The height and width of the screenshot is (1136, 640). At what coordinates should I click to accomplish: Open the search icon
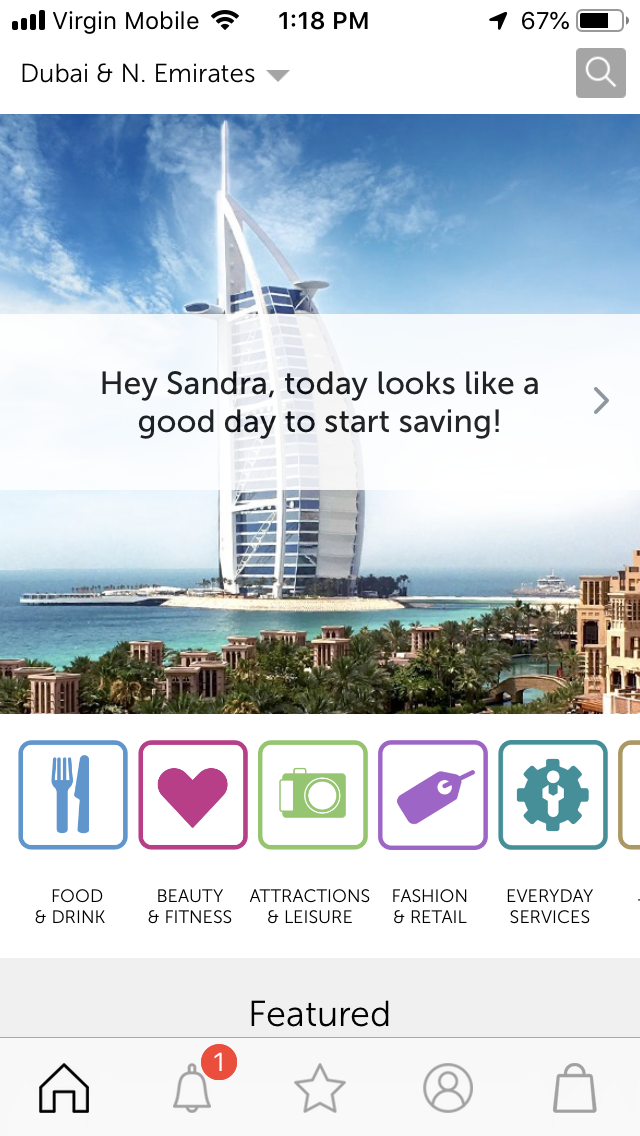pos(600,73)
